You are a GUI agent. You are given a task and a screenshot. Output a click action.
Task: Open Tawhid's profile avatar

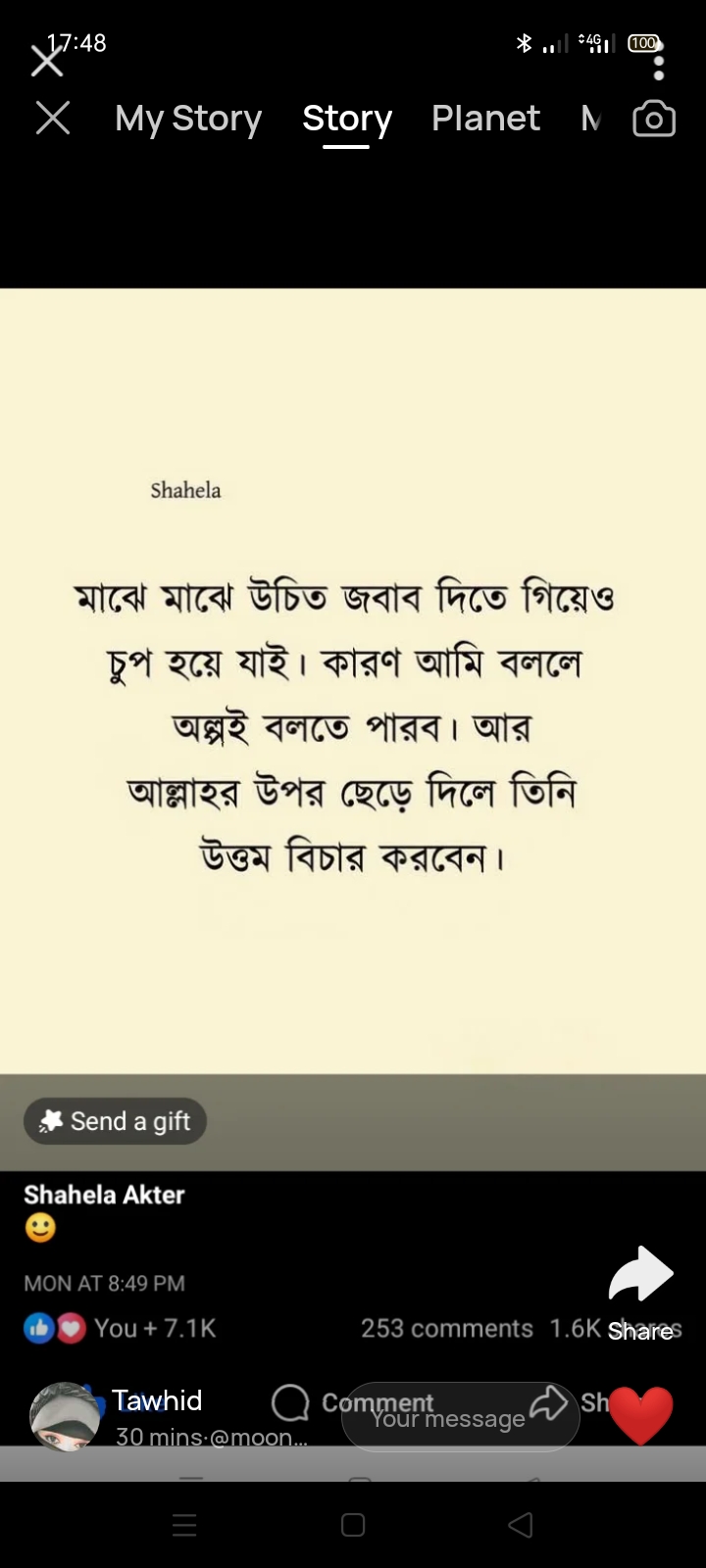[65, 1416]
